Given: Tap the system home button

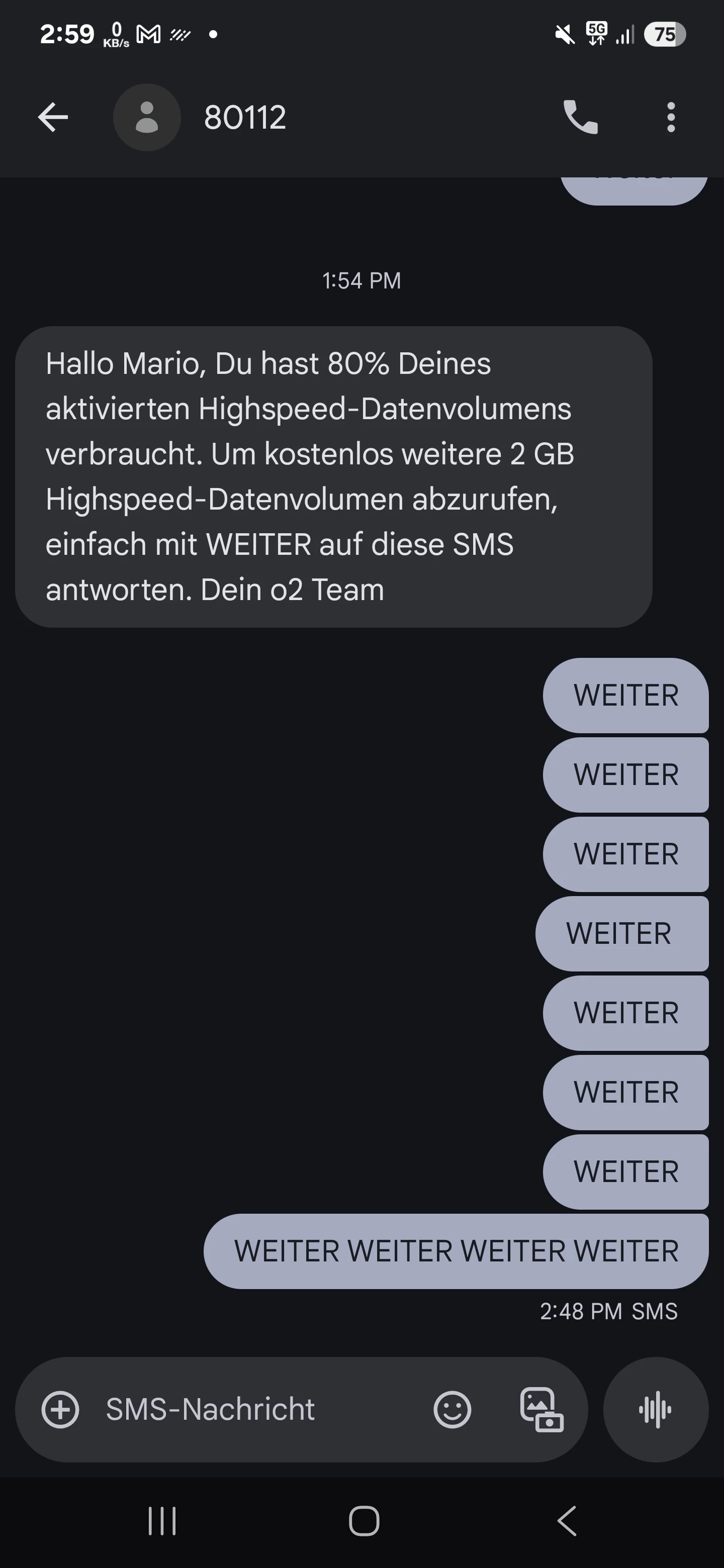Looking at the screenshot, I should (364, 1521).
